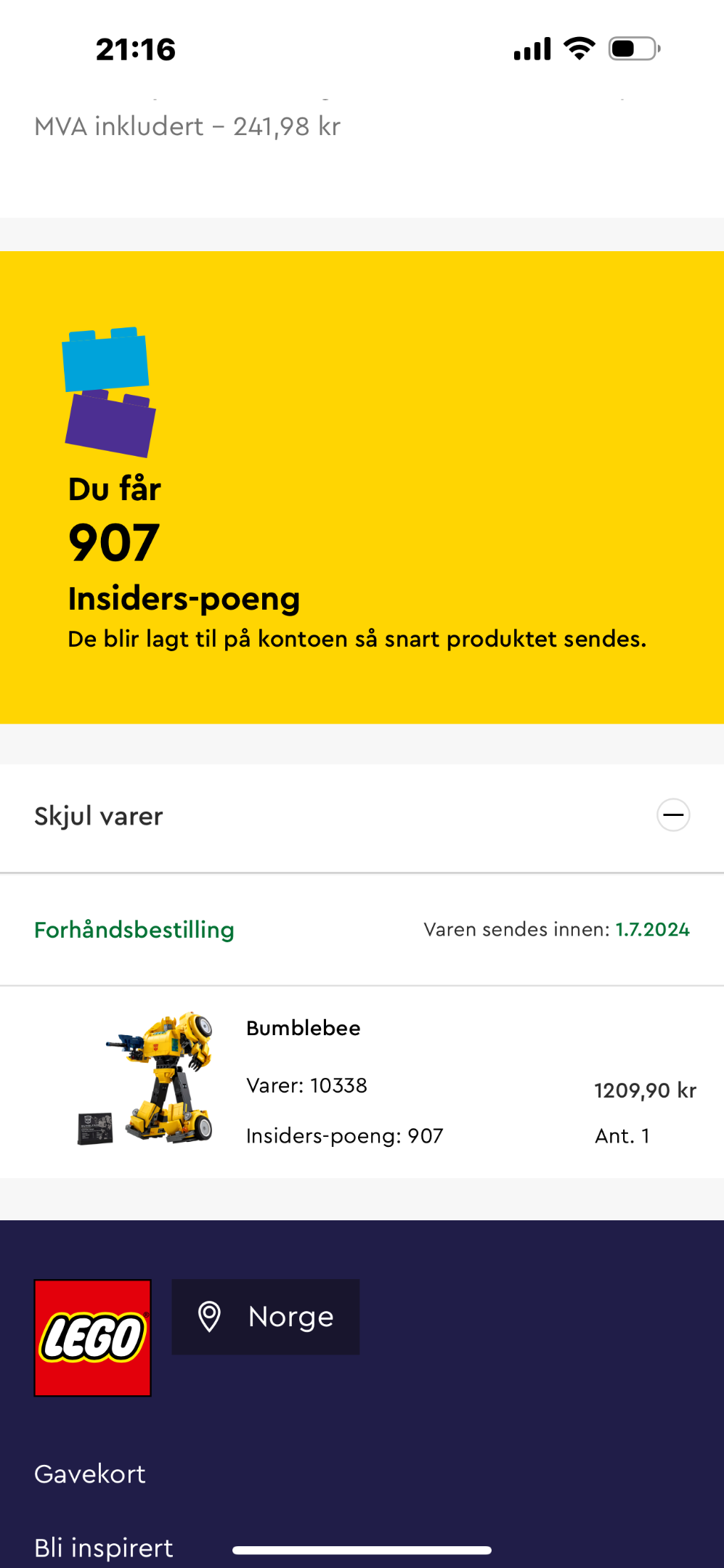This screenshot has width=724, height=1568.
Task: Open the Bumblebee product item
Action: (x=303, y=1028)
